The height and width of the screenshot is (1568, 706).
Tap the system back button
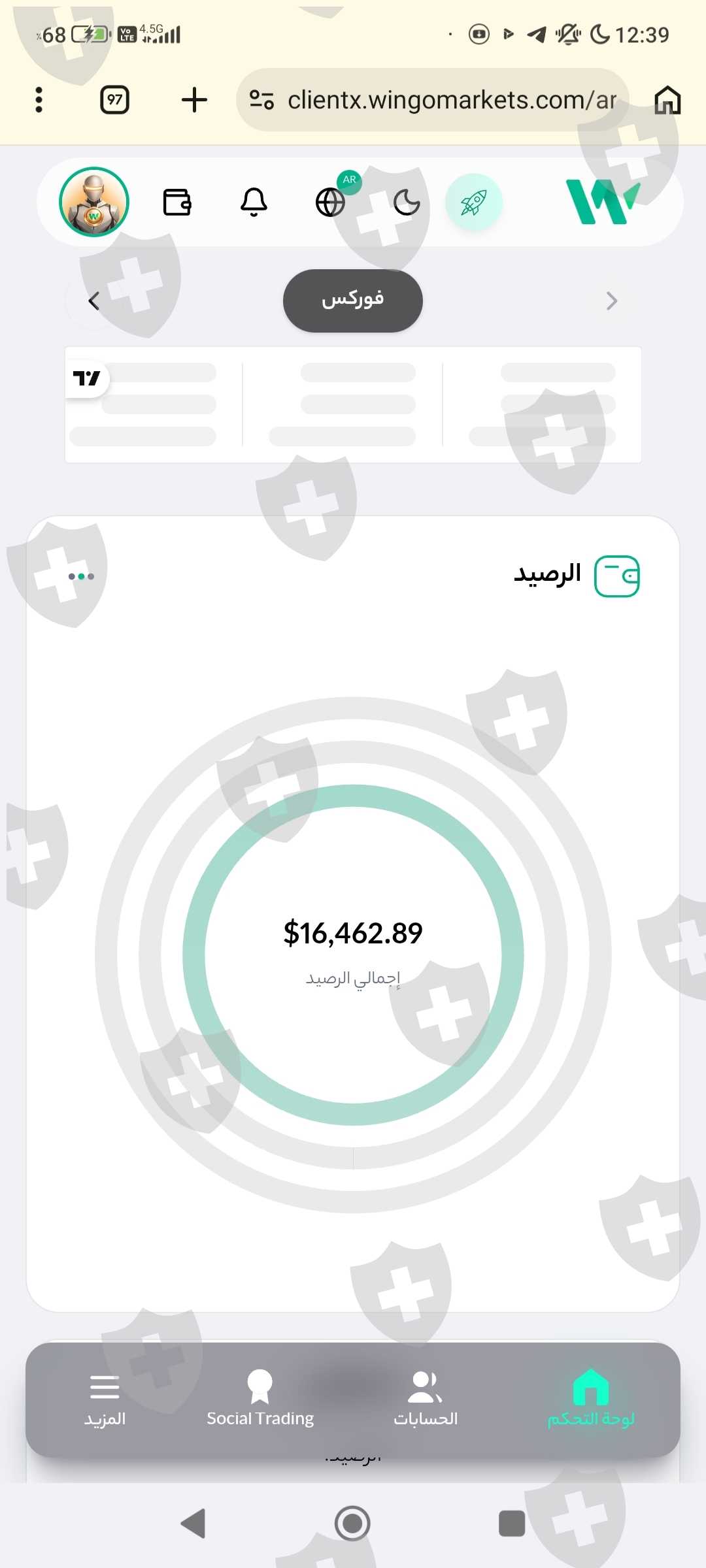(x=193, y=1524)
